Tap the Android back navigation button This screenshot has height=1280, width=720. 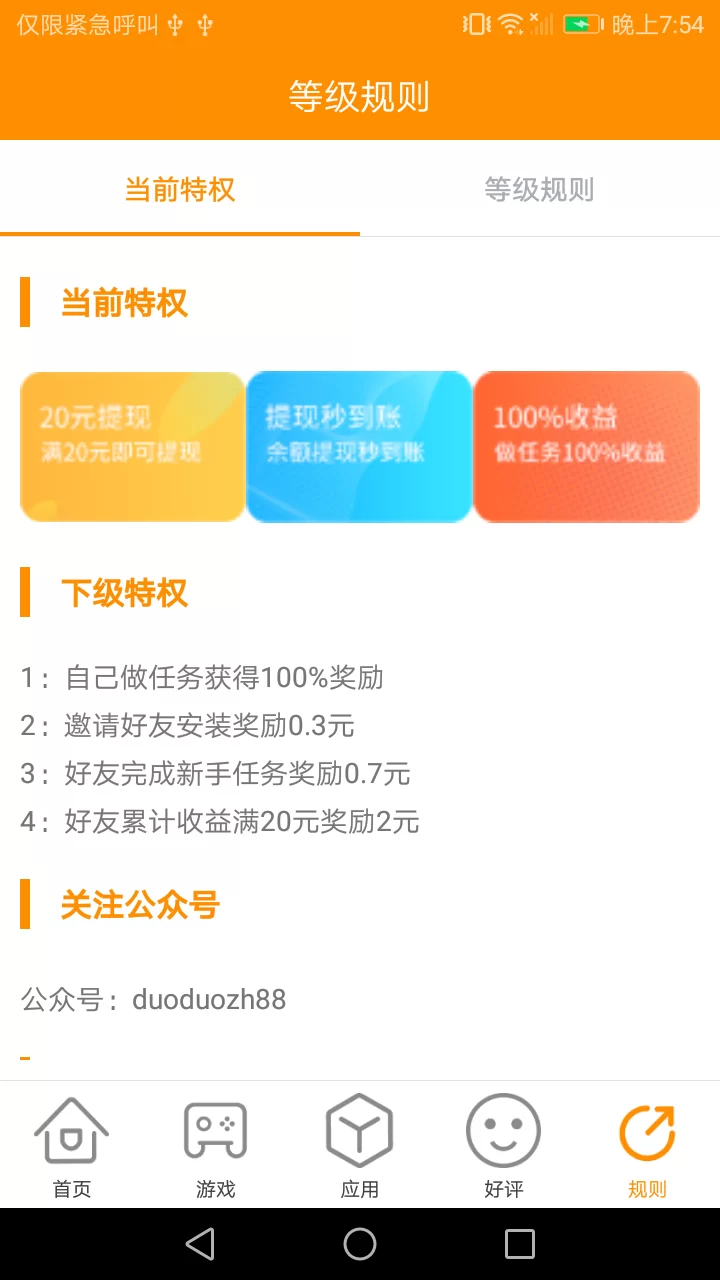point(200,1244)
